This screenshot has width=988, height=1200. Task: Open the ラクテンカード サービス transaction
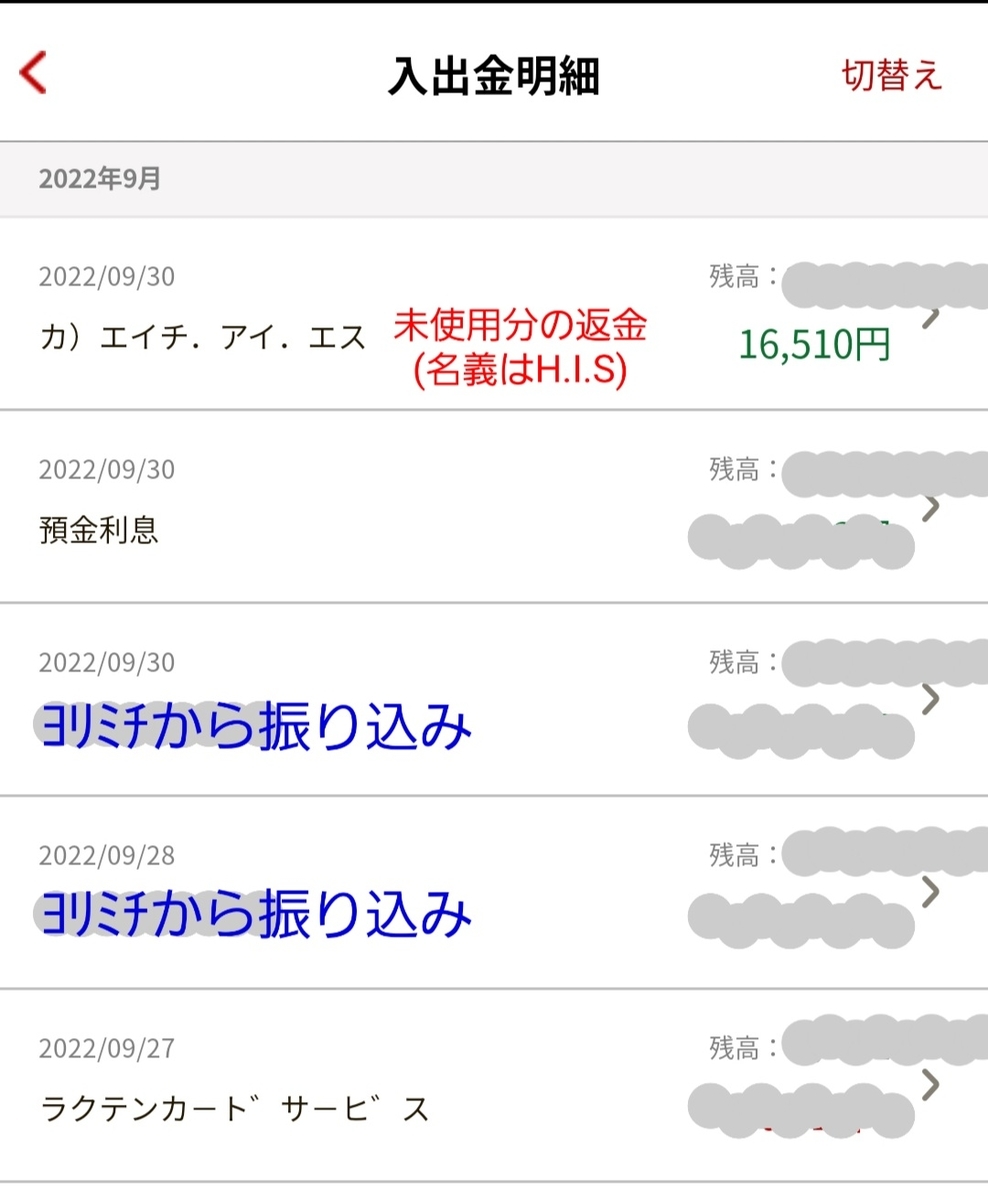pos(493,1086)
